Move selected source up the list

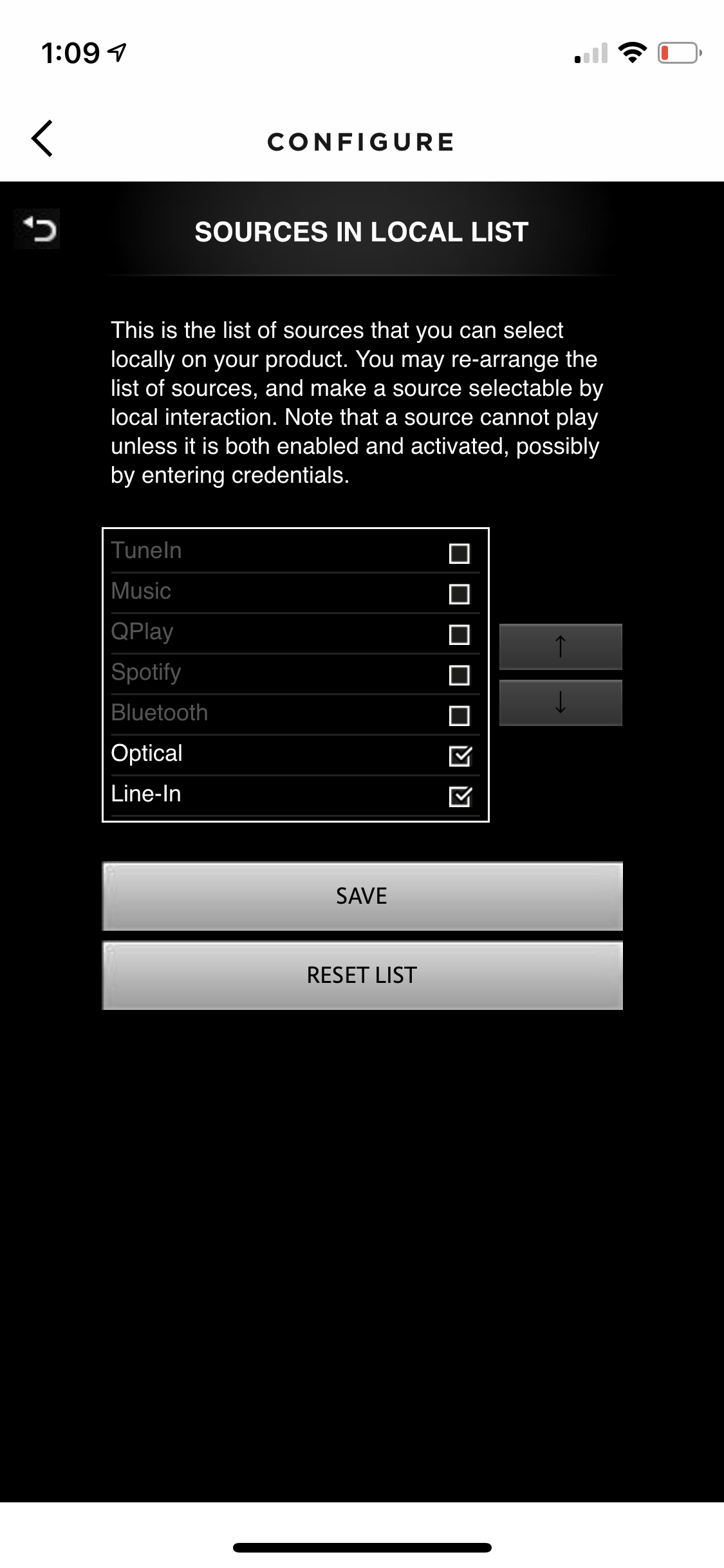[560, 646]
